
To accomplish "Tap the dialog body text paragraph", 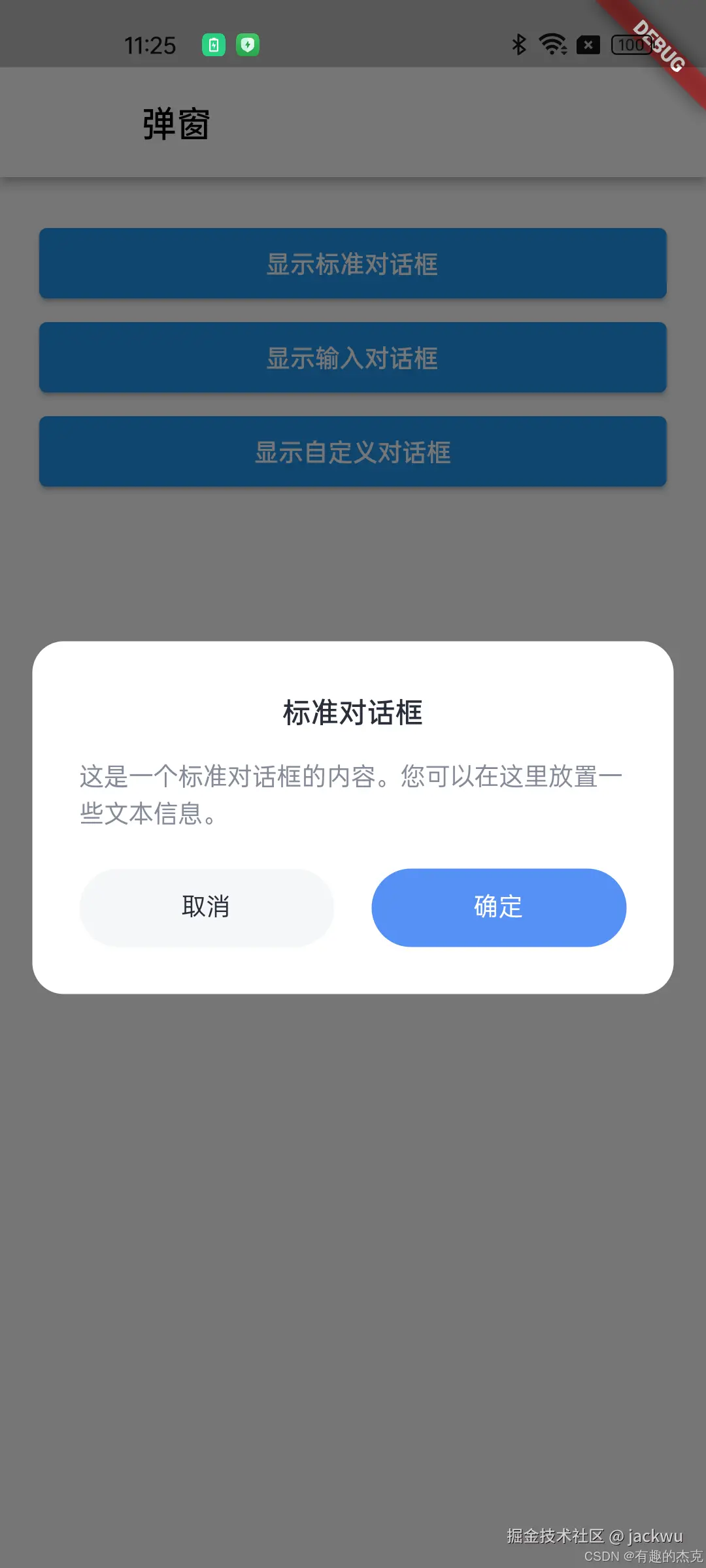I will [x=352, y=794].
